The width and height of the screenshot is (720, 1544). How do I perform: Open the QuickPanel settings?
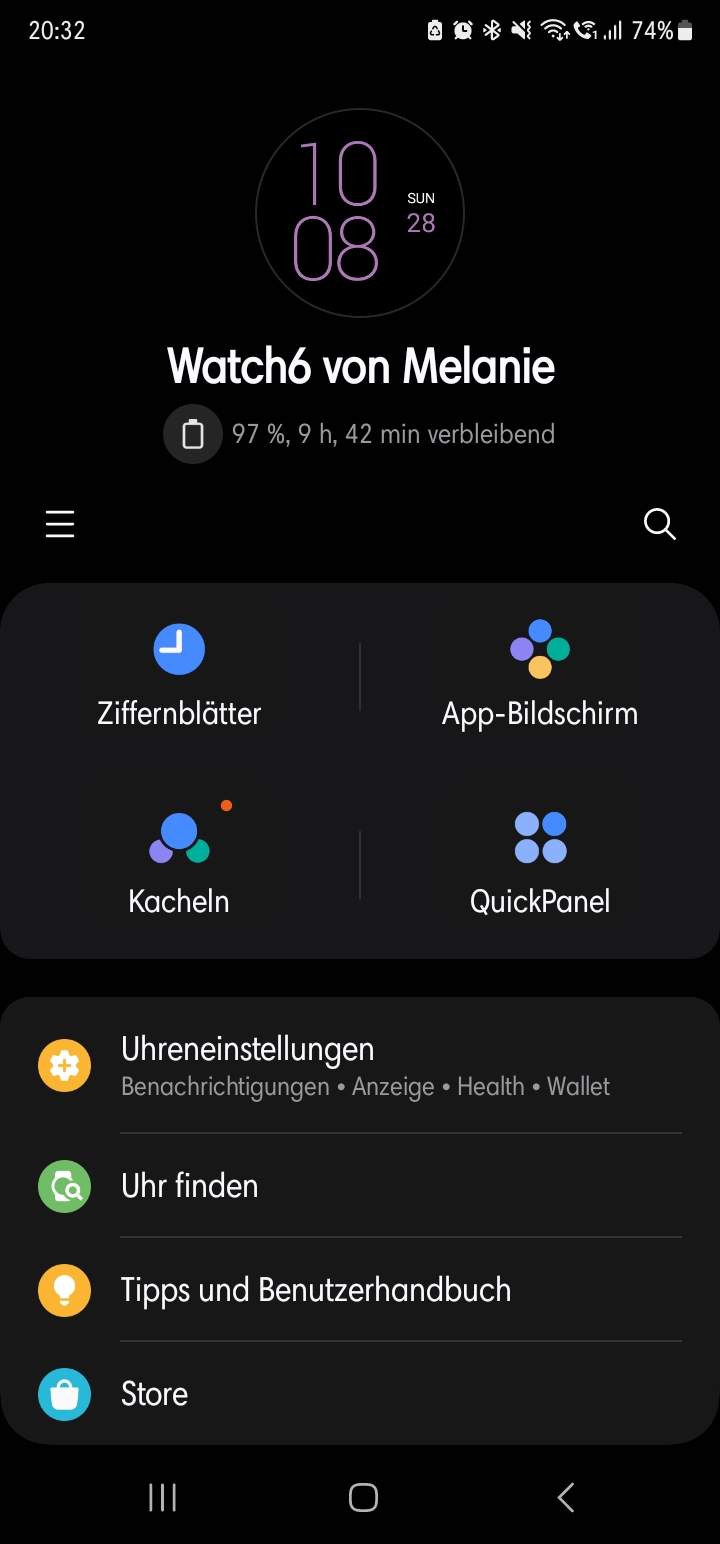539,862
